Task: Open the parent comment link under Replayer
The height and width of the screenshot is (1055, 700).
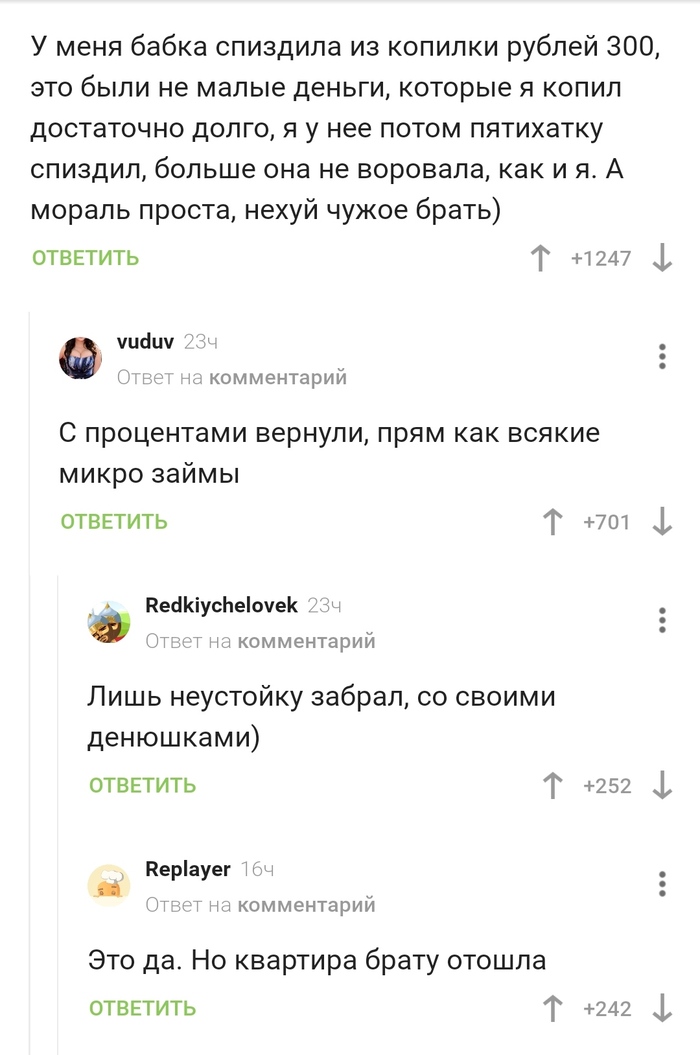Action: pyautogui.click(x=306, y=905)
